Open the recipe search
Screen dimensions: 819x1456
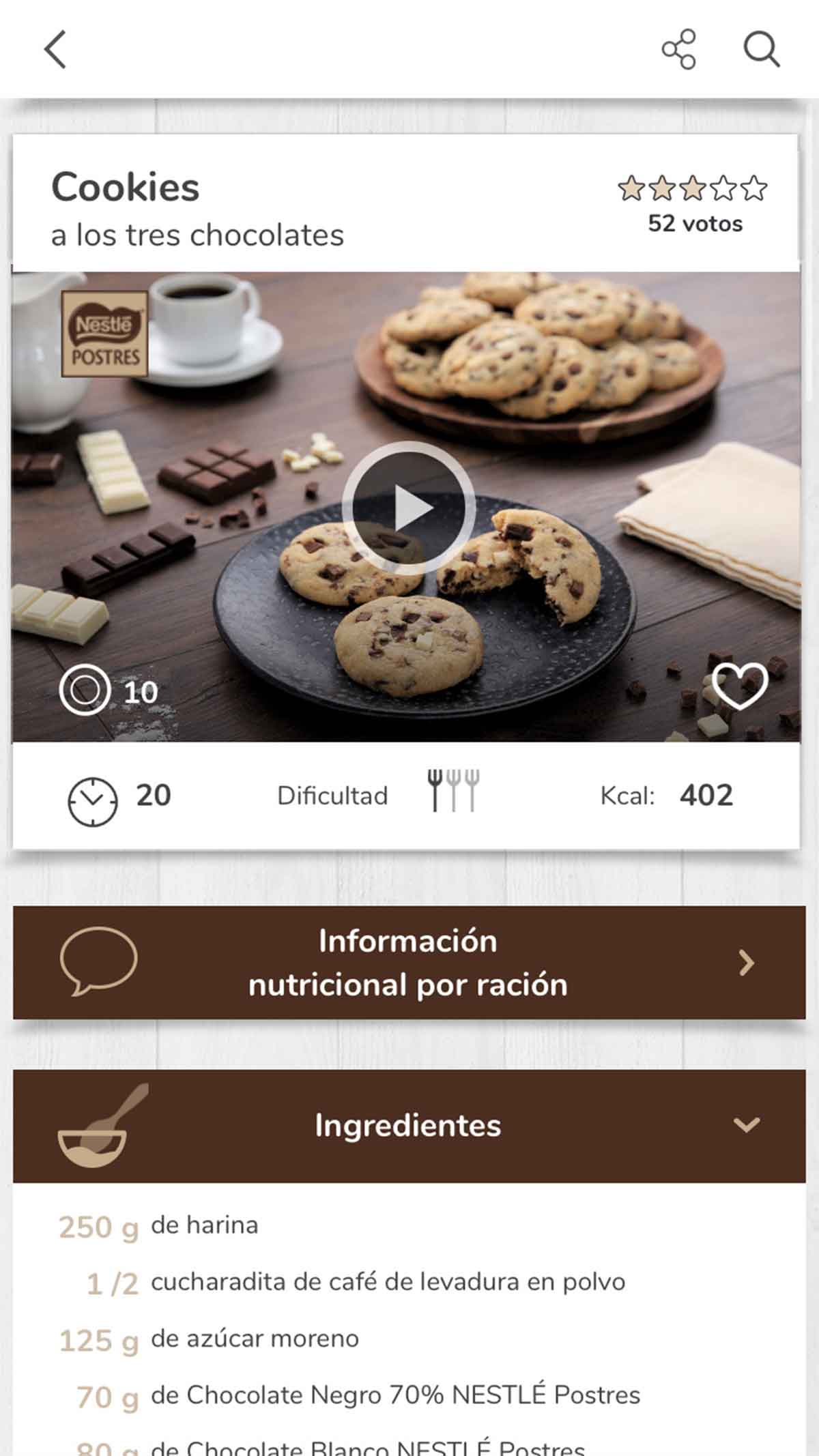761,49
